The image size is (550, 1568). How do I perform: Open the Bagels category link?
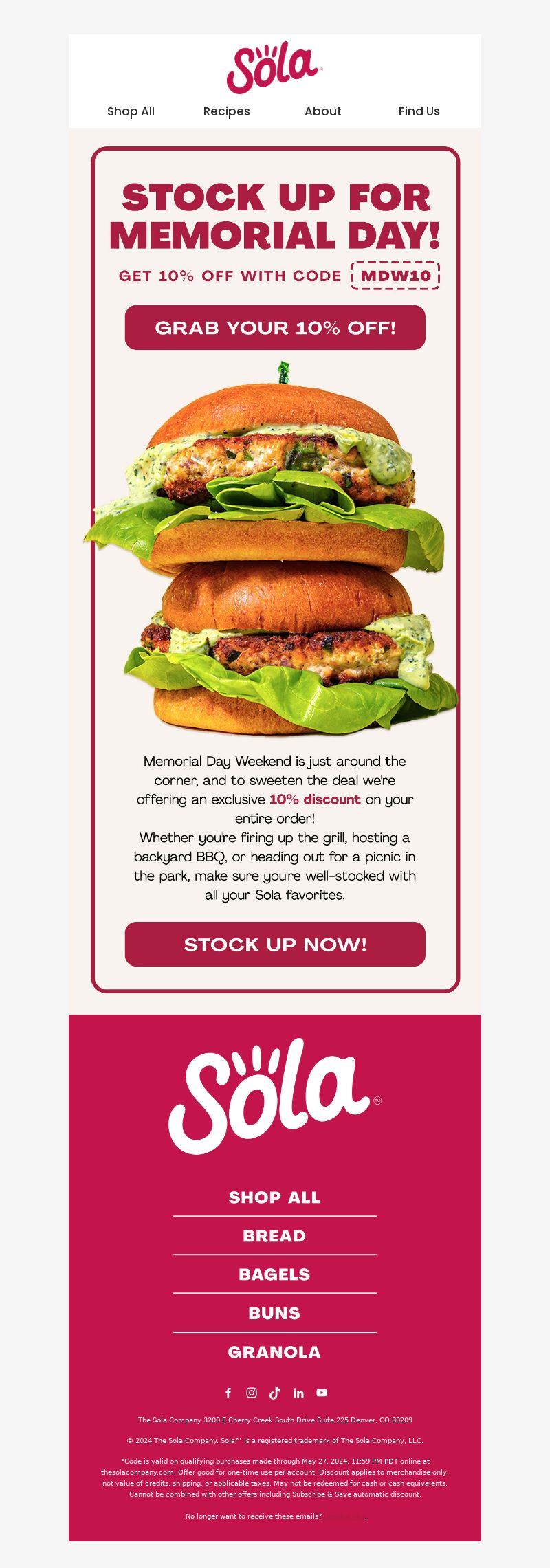click(274, 1274)
